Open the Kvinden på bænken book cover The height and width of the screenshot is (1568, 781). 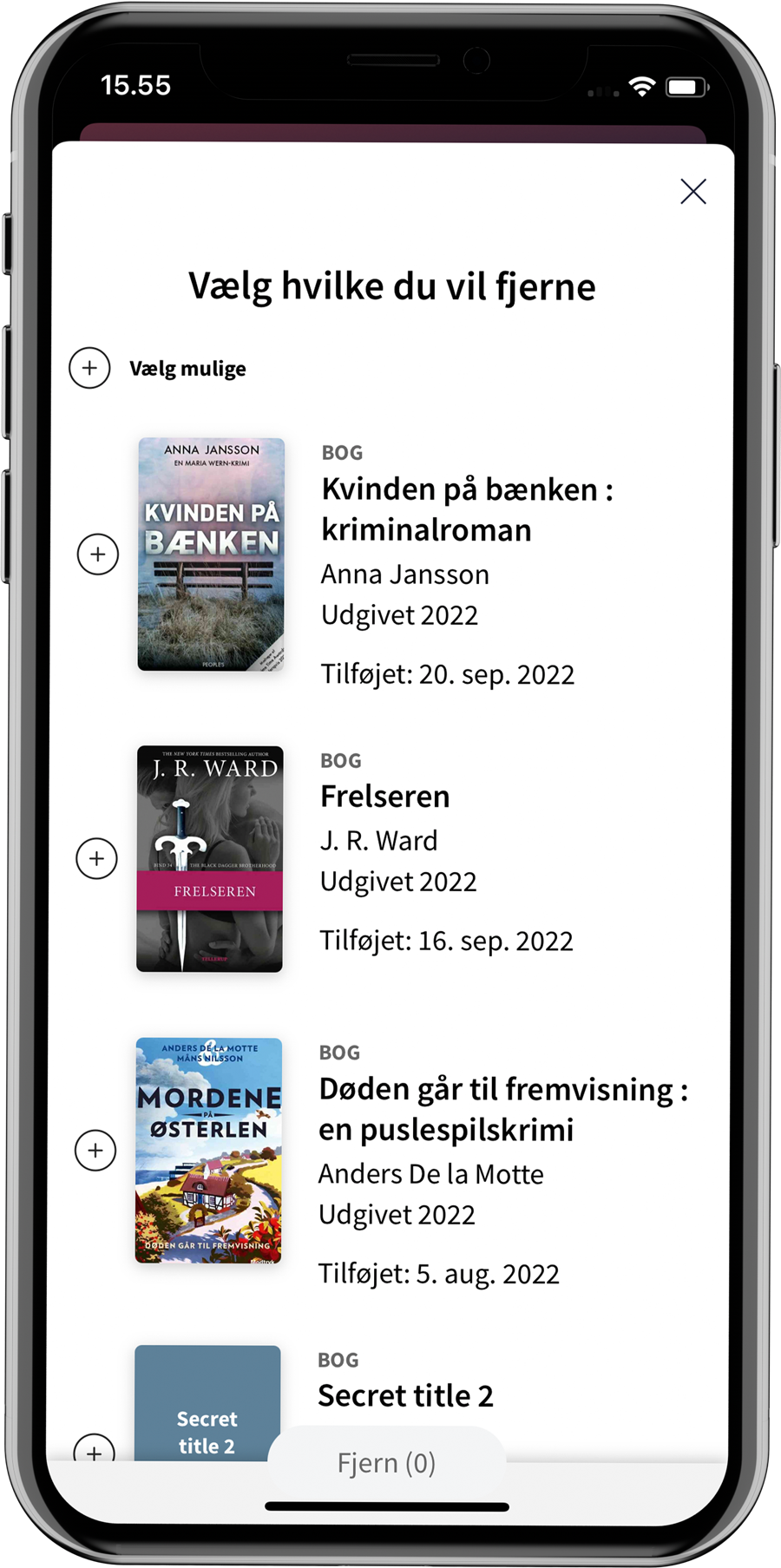coord(211,554)
